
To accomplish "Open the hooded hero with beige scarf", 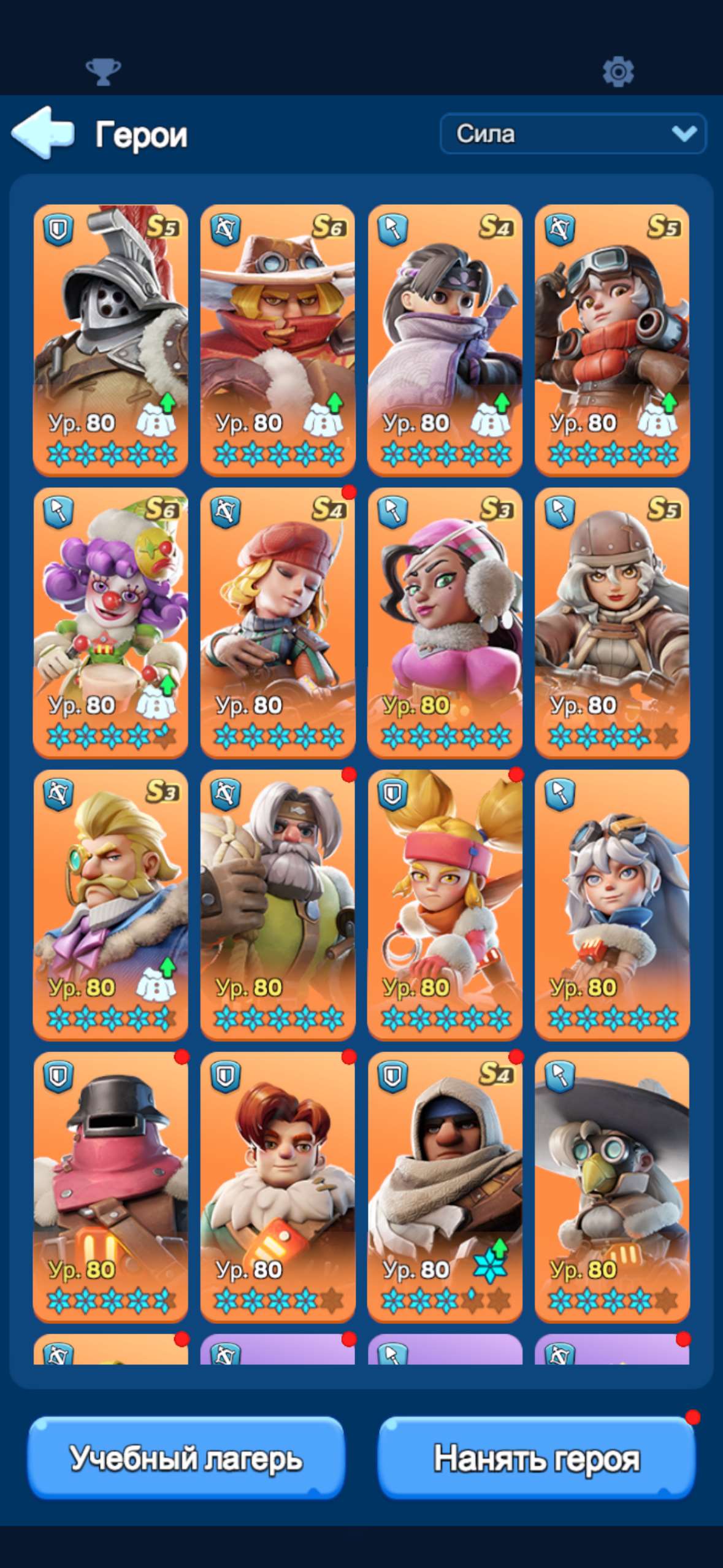I will tap(445, 1187).
